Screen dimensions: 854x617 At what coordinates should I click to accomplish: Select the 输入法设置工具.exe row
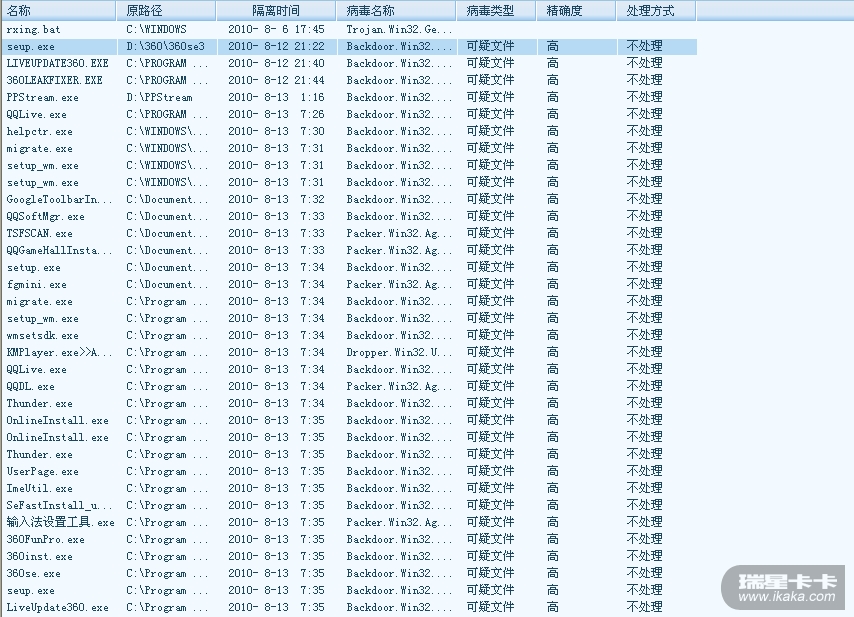[60, 522]
